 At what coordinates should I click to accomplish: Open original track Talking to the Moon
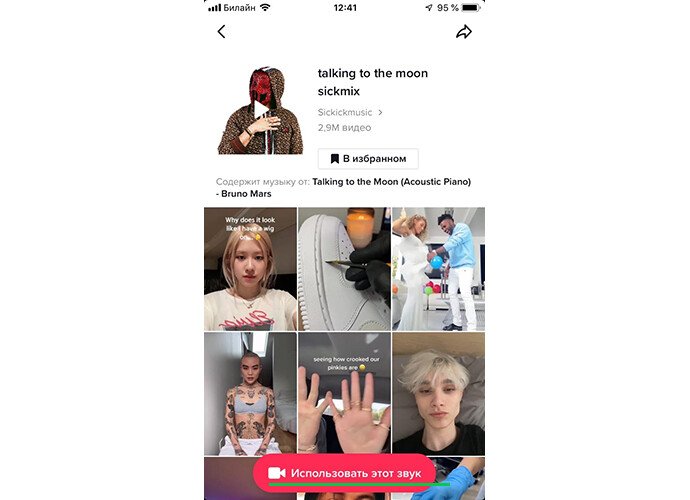390,182
